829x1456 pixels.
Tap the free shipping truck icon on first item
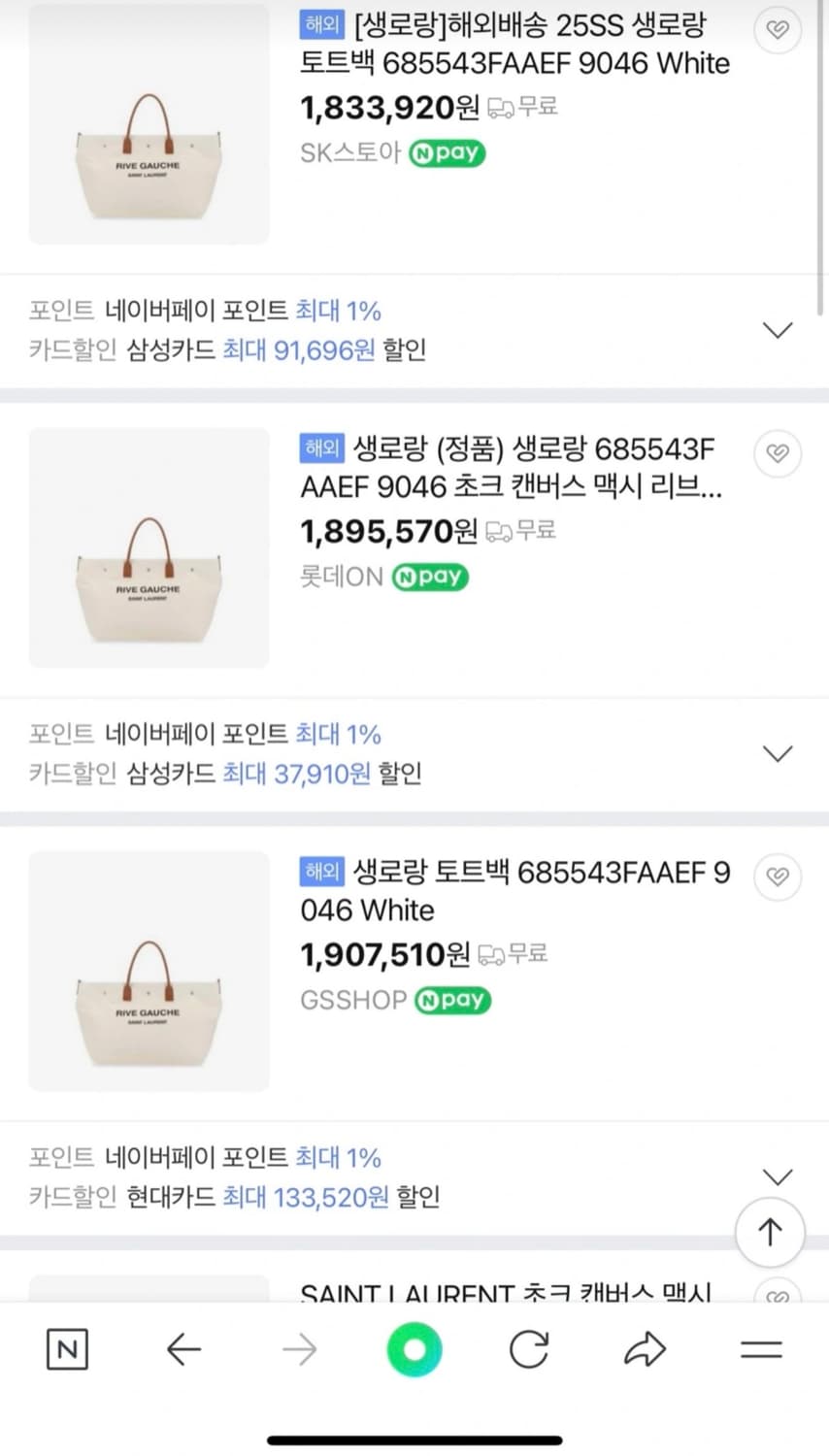pyautogui.click(x=499, y=109)
